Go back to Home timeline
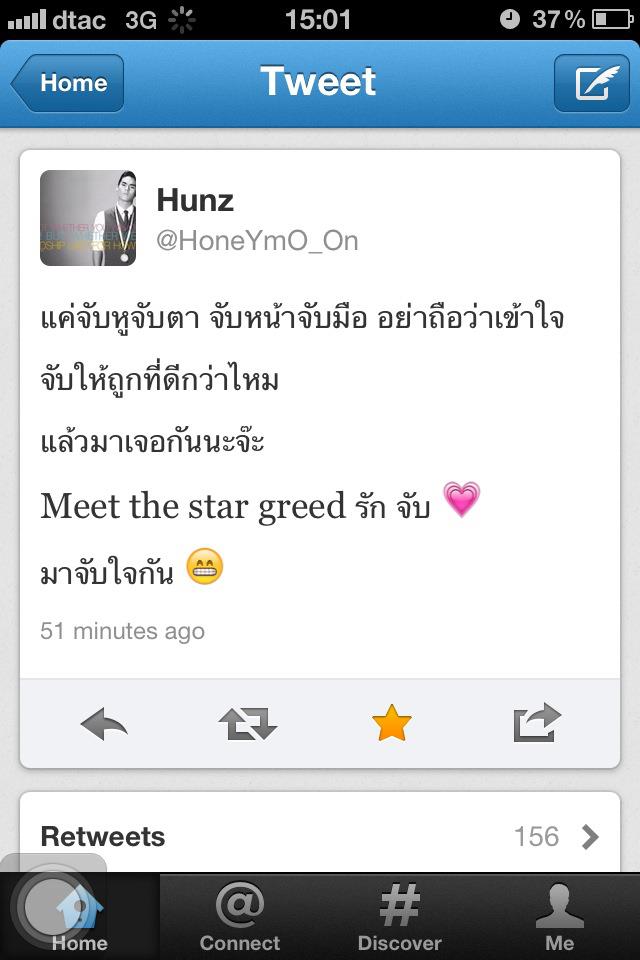640x960 pixels. click(68, 82)
